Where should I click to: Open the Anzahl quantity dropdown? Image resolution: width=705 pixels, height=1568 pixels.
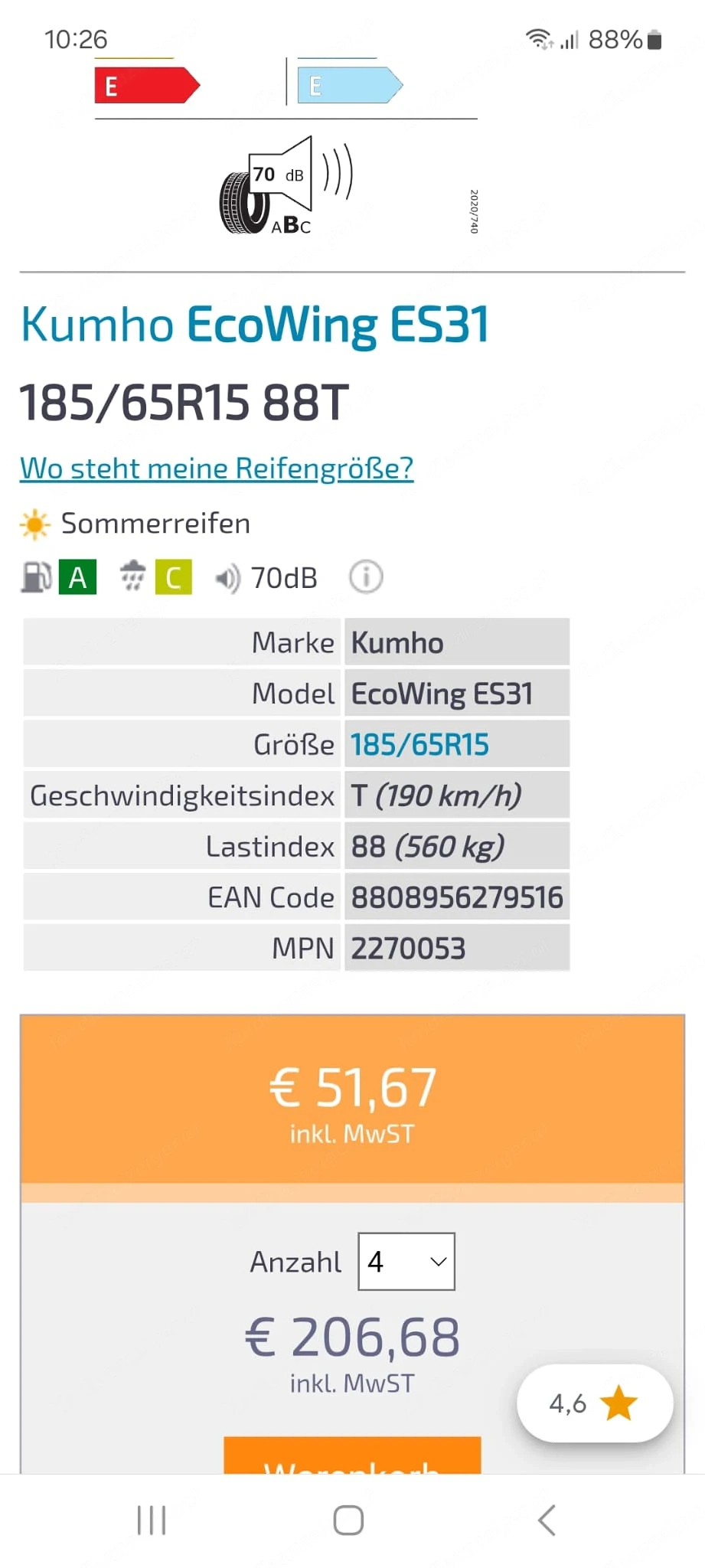406,1262
